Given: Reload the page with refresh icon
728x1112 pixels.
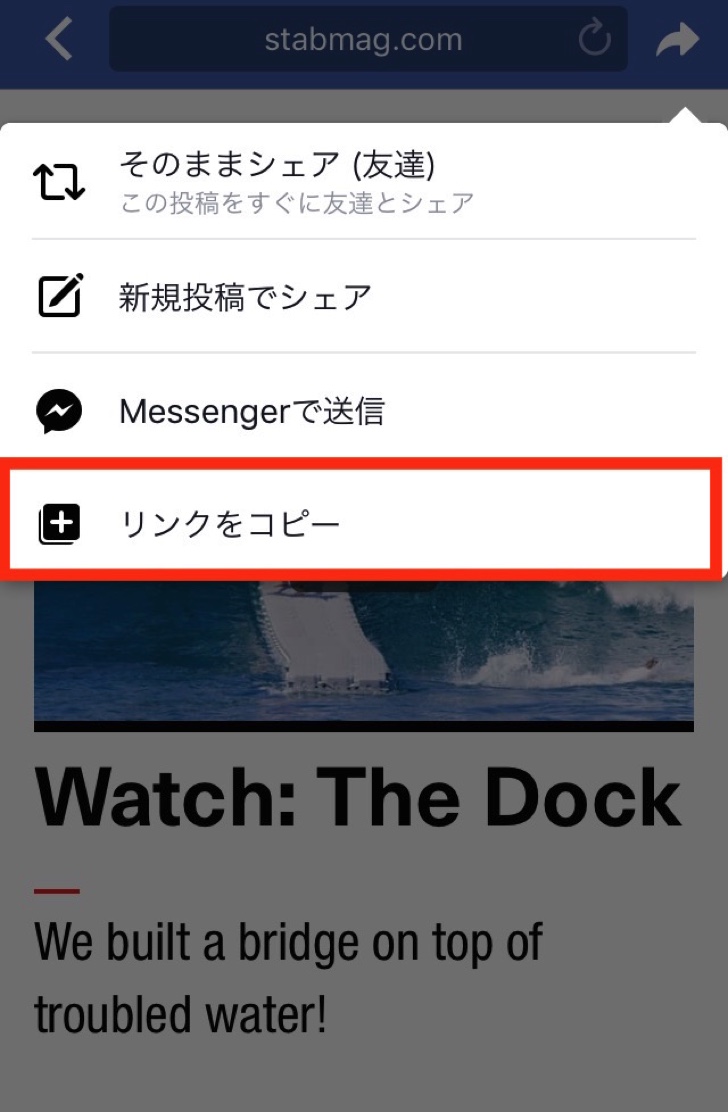Looking at the screenshot, I should [x=594, y=40].
